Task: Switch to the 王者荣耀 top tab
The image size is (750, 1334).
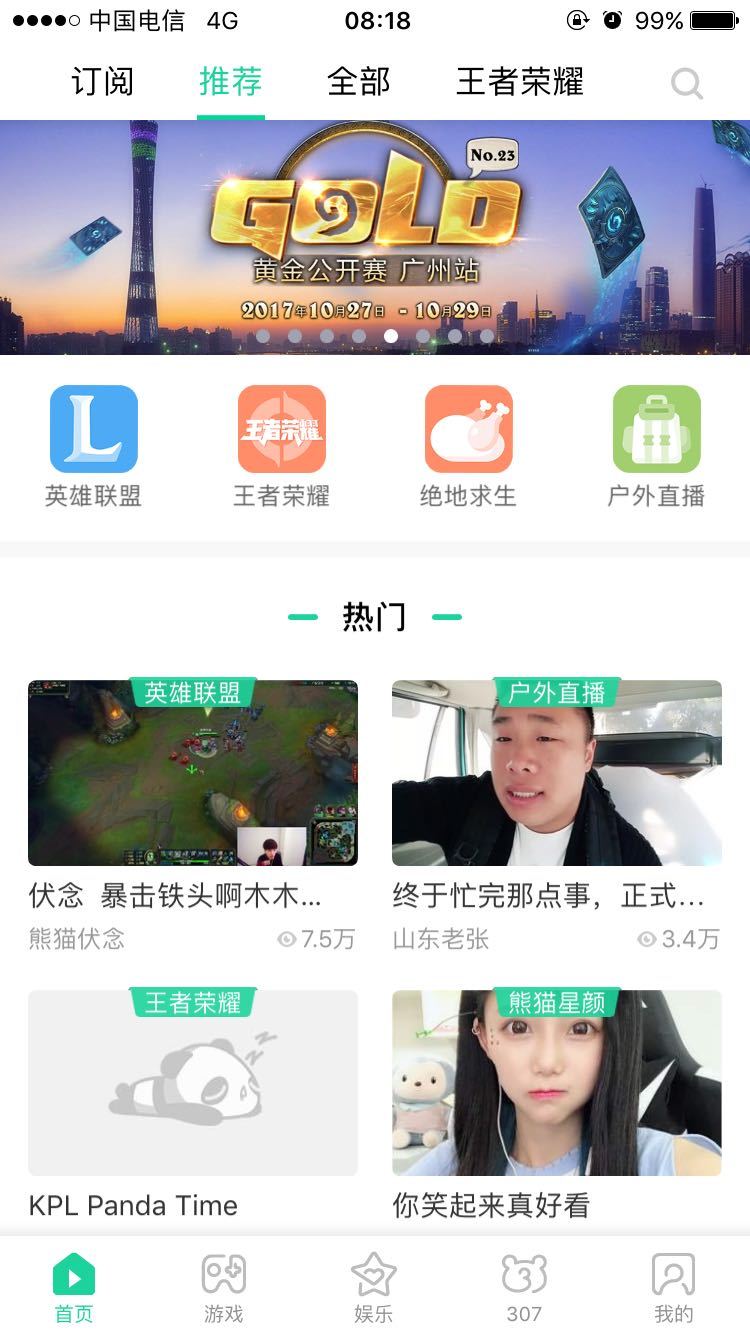Action: click(519, 82)
